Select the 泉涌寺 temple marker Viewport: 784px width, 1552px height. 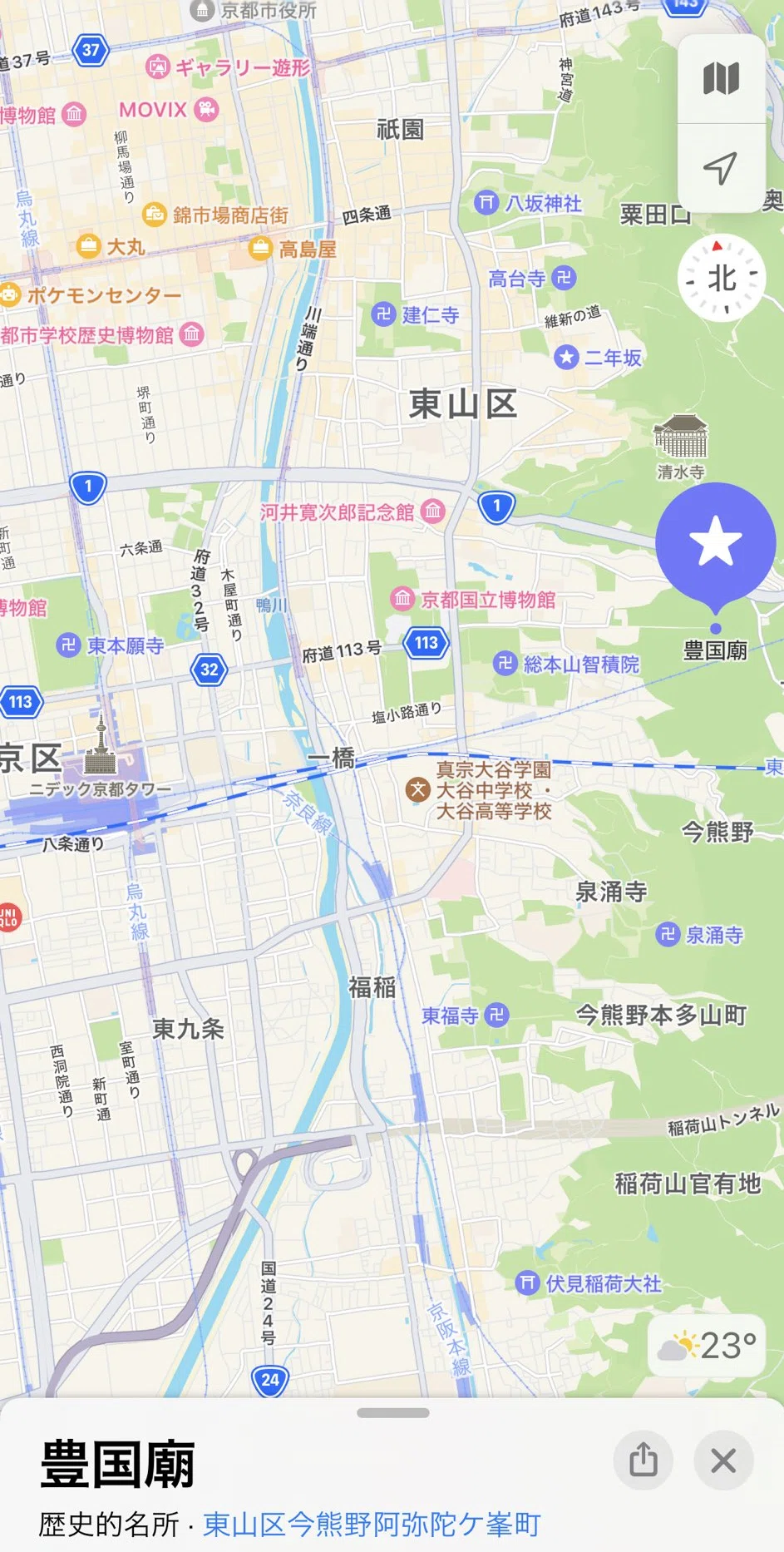coord(699,934)
